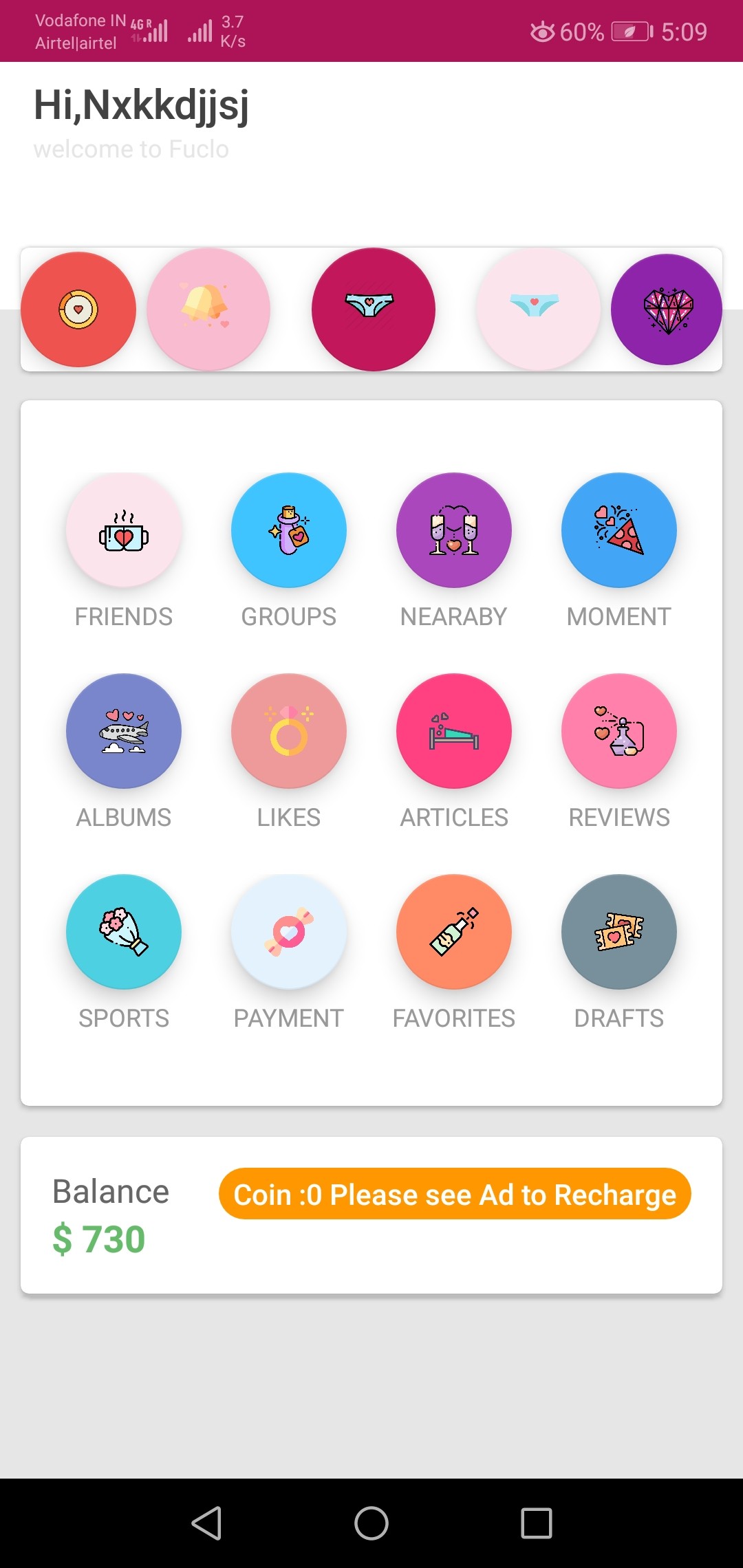Open the FRIENDS section
This screenshot has height=1568, width=743.
click(x=124, y=530)
